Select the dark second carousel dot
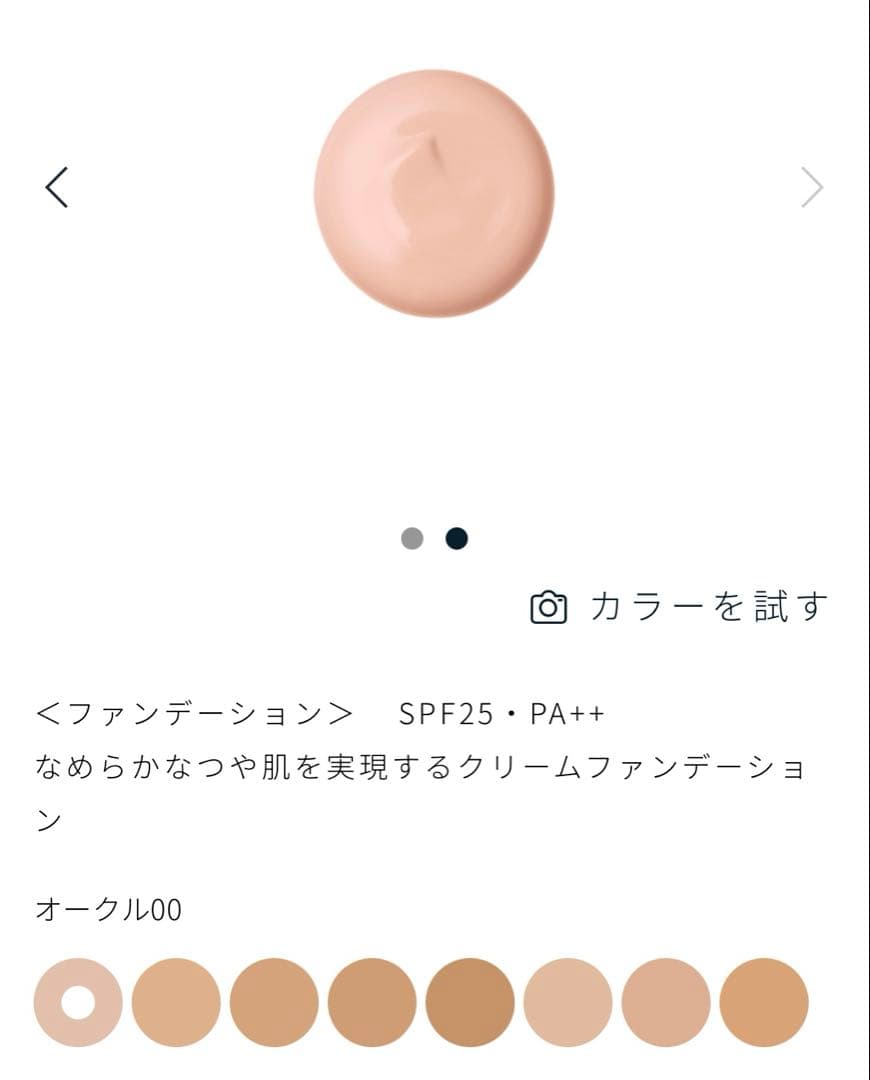Image resolution: width=870 pixels, height=1080 pixels. tap(456, 538)
